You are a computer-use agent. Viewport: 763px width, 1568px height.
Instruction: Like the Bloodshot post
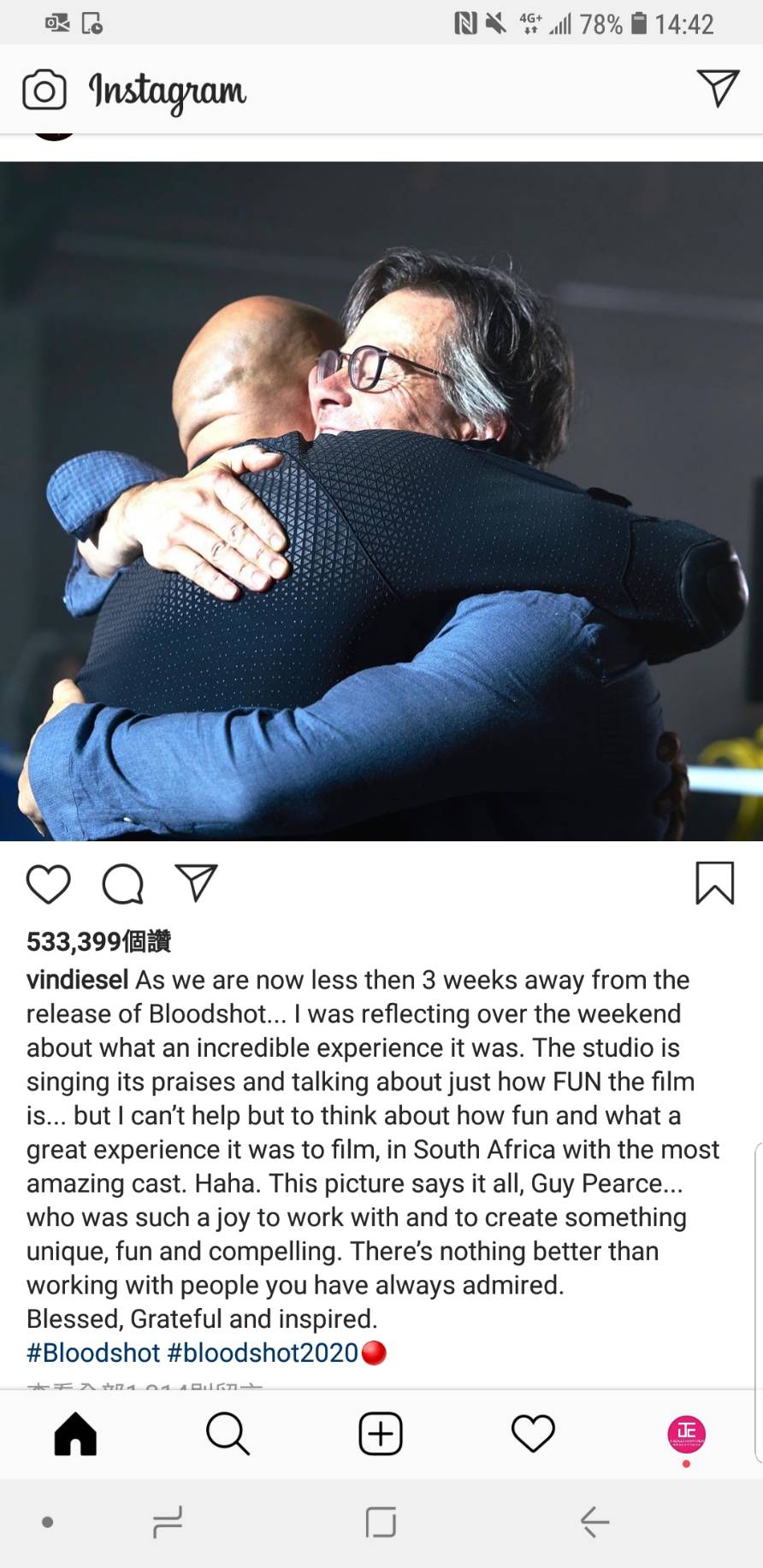pyautogui.click(x=49, y=883)
